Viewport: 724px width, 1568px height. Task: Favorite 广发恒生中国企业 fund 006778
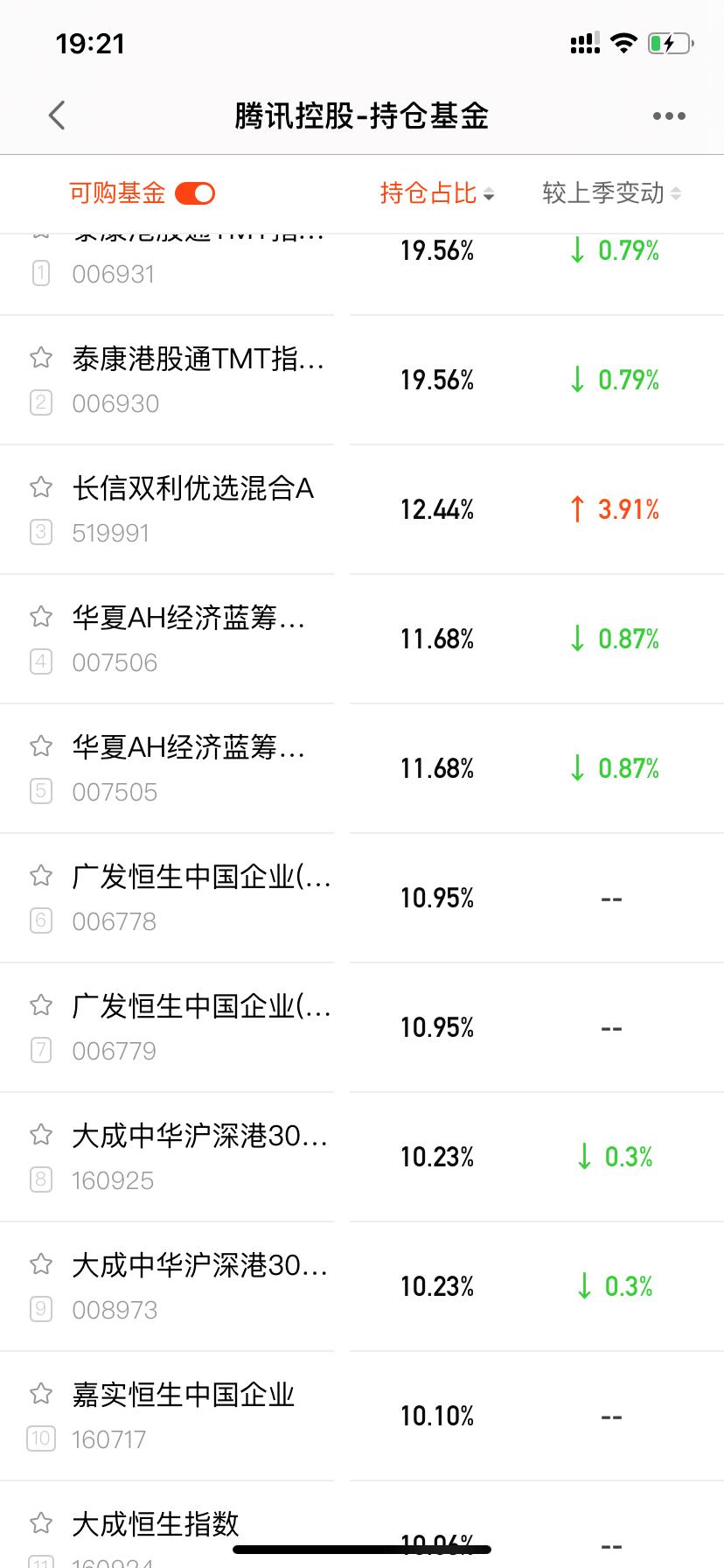pyautogui.click(x=39, y=875)
